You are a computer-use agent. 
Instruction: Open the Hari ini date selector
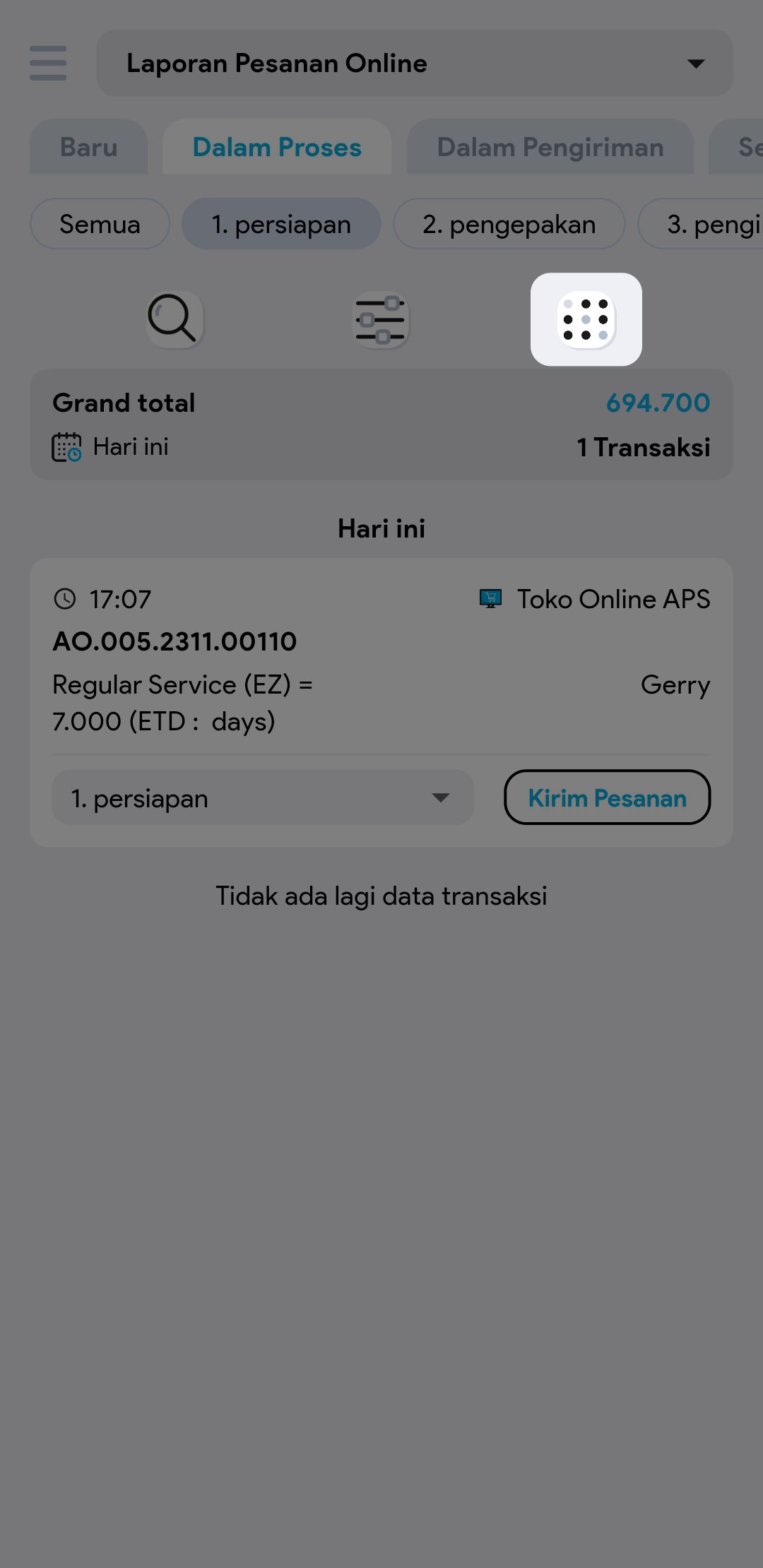pyautogui.click(x=111, y=447)
